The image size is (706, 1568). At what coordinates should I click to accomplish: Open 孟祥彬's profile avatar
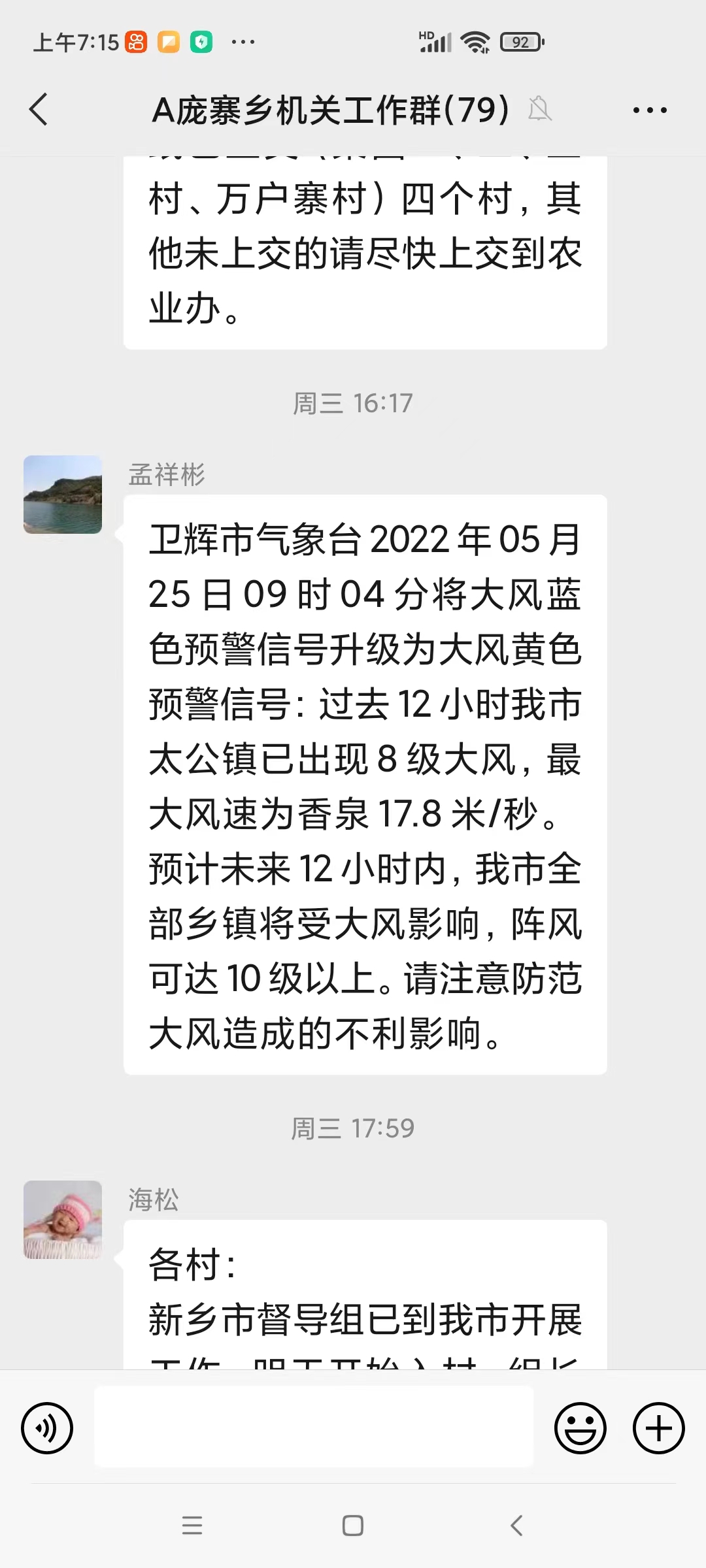click(x=63, y=495)
